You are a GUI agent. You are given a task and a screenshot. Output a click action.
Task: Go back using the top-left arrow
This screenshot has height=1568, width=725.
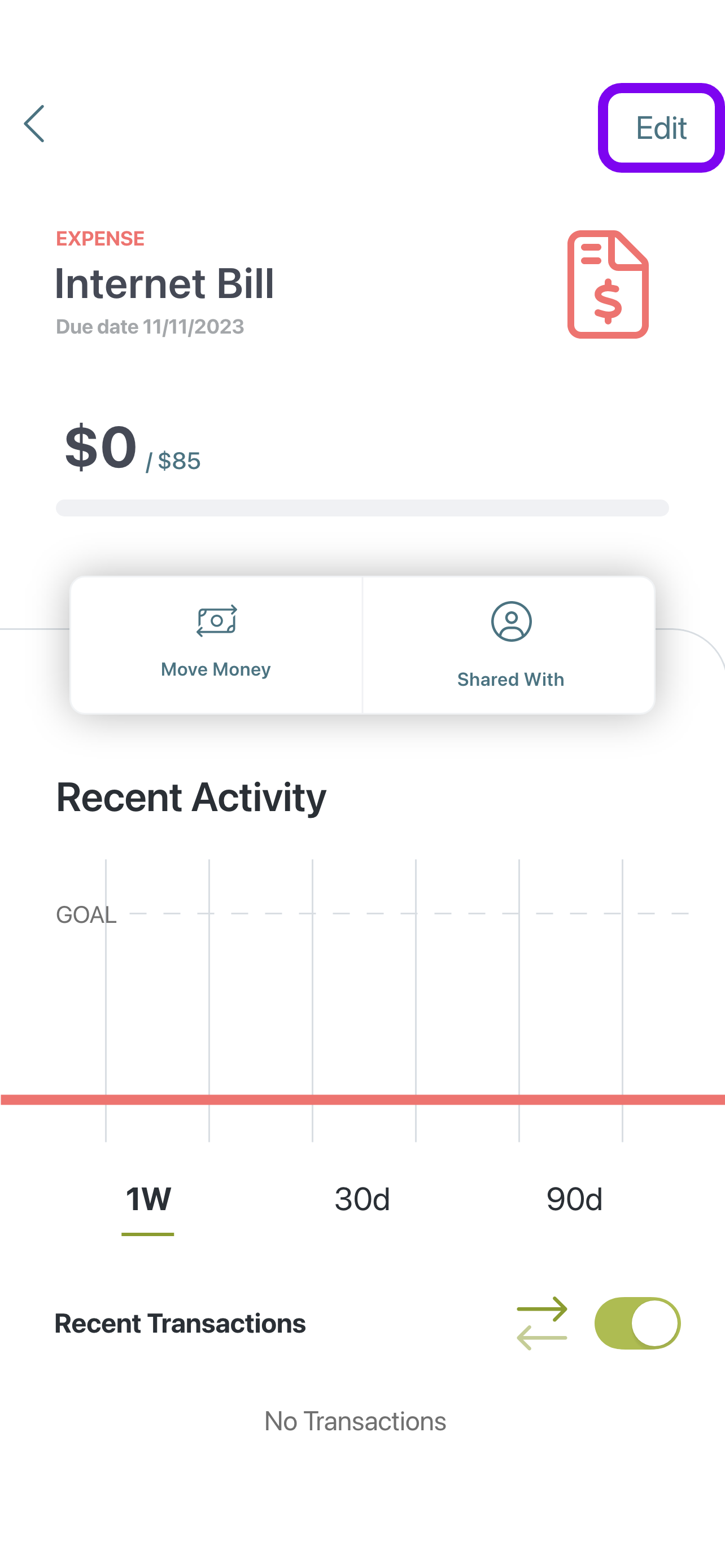(34, 124)
